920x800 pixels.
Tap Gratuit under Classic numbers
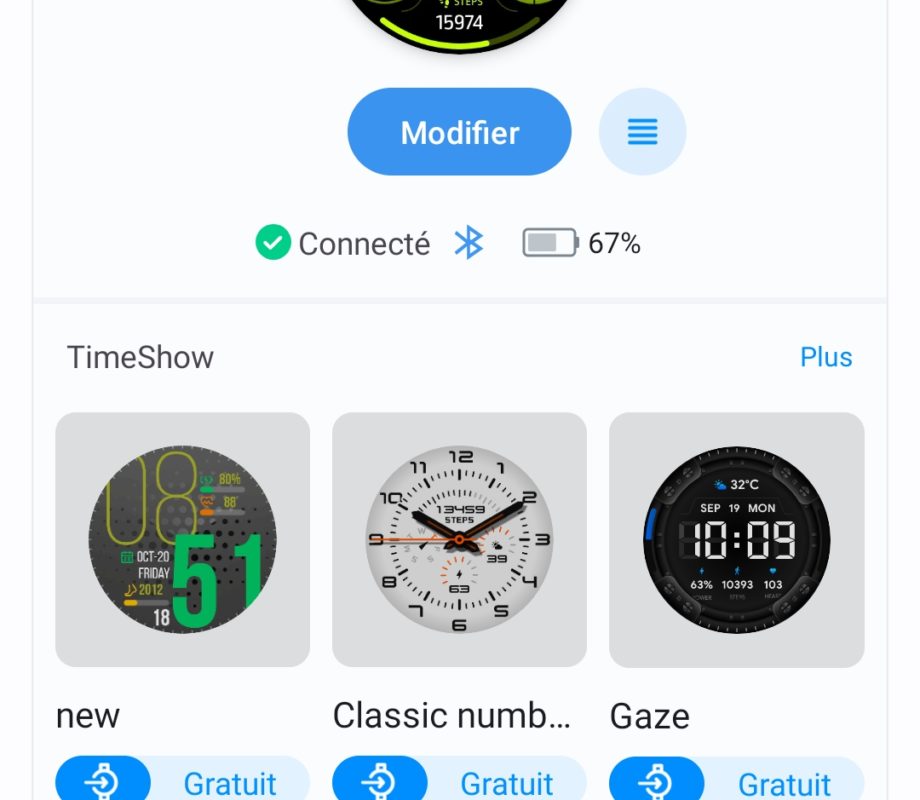459,782
